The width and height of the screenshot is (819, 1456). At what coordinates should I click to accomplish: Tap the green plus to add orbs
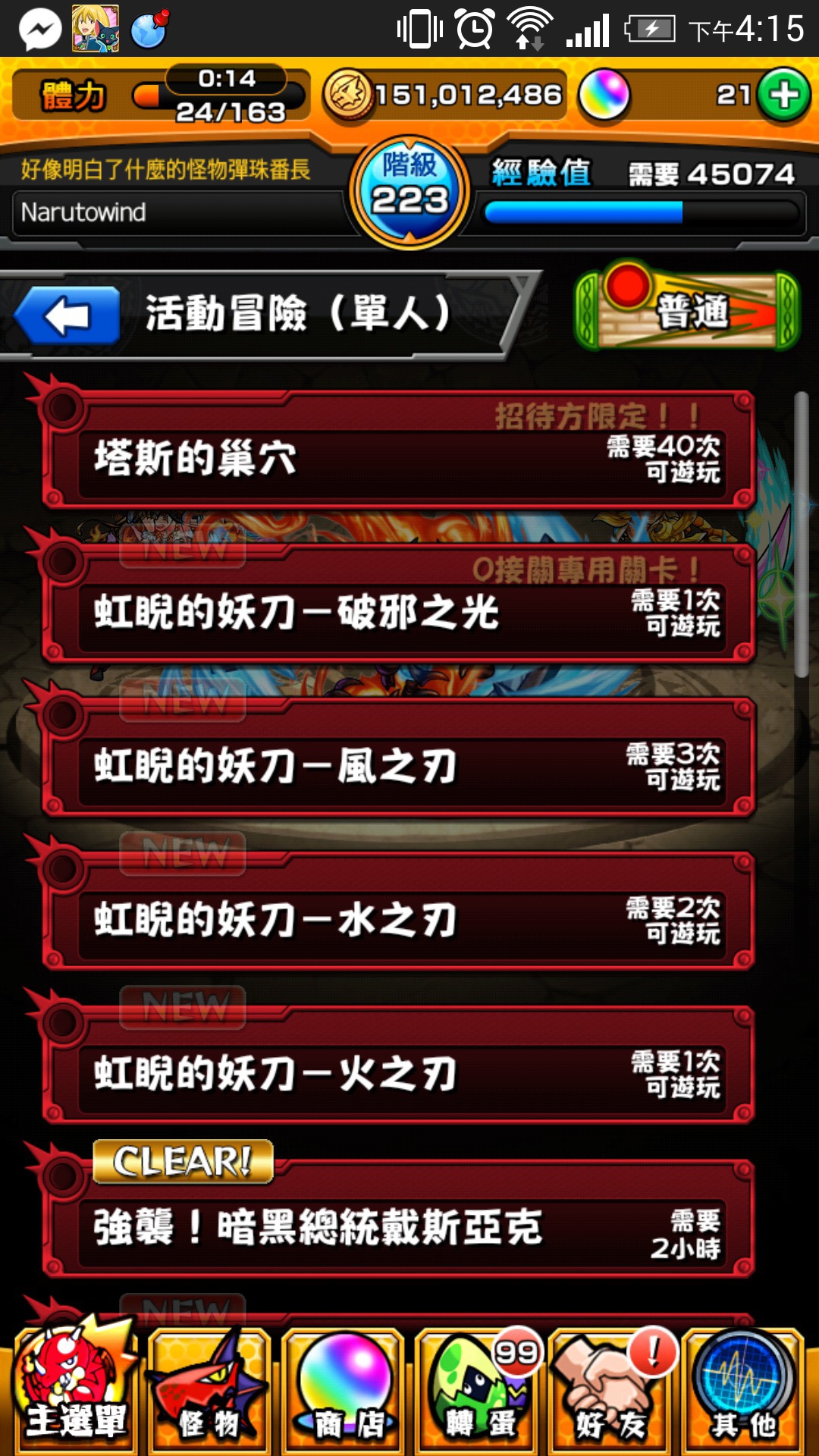click(784, 95)
